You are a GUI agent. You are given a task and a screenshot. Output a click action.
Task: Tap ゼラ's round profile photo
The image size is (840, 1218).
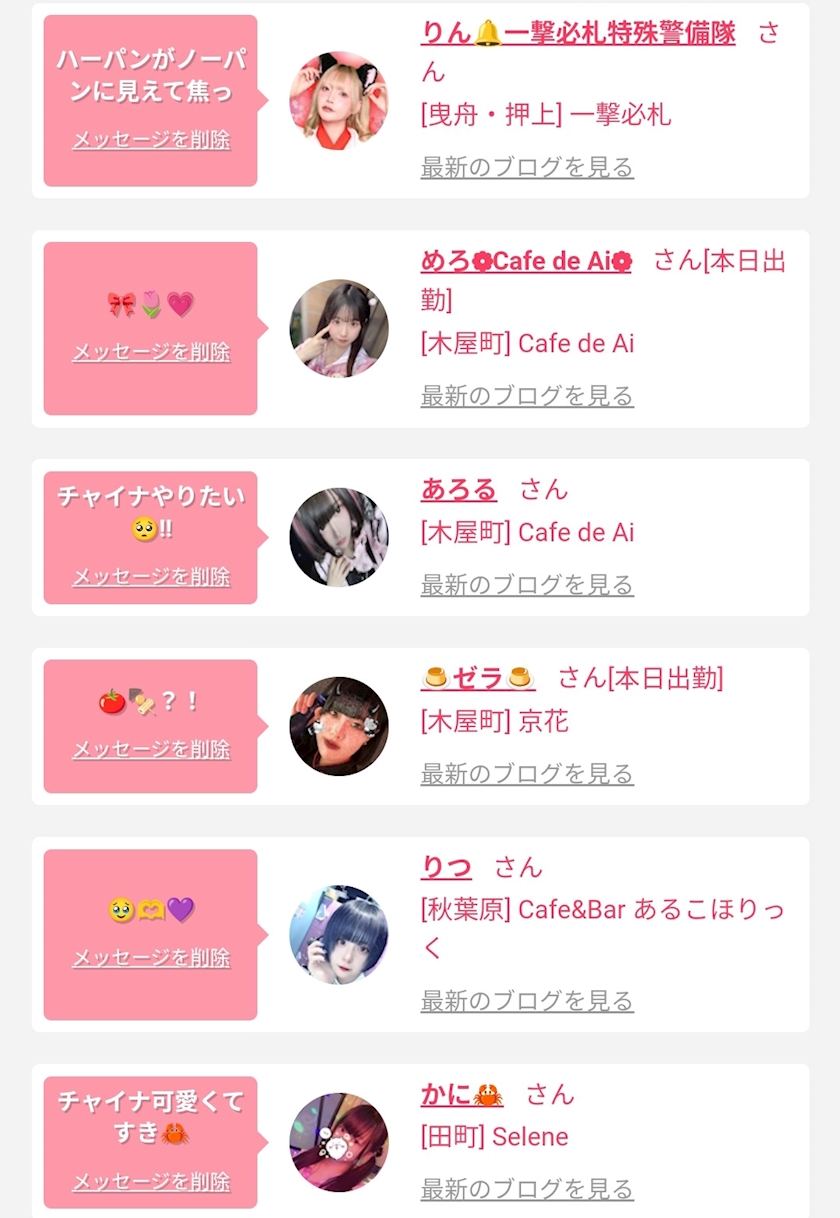[x=339, y=726]
